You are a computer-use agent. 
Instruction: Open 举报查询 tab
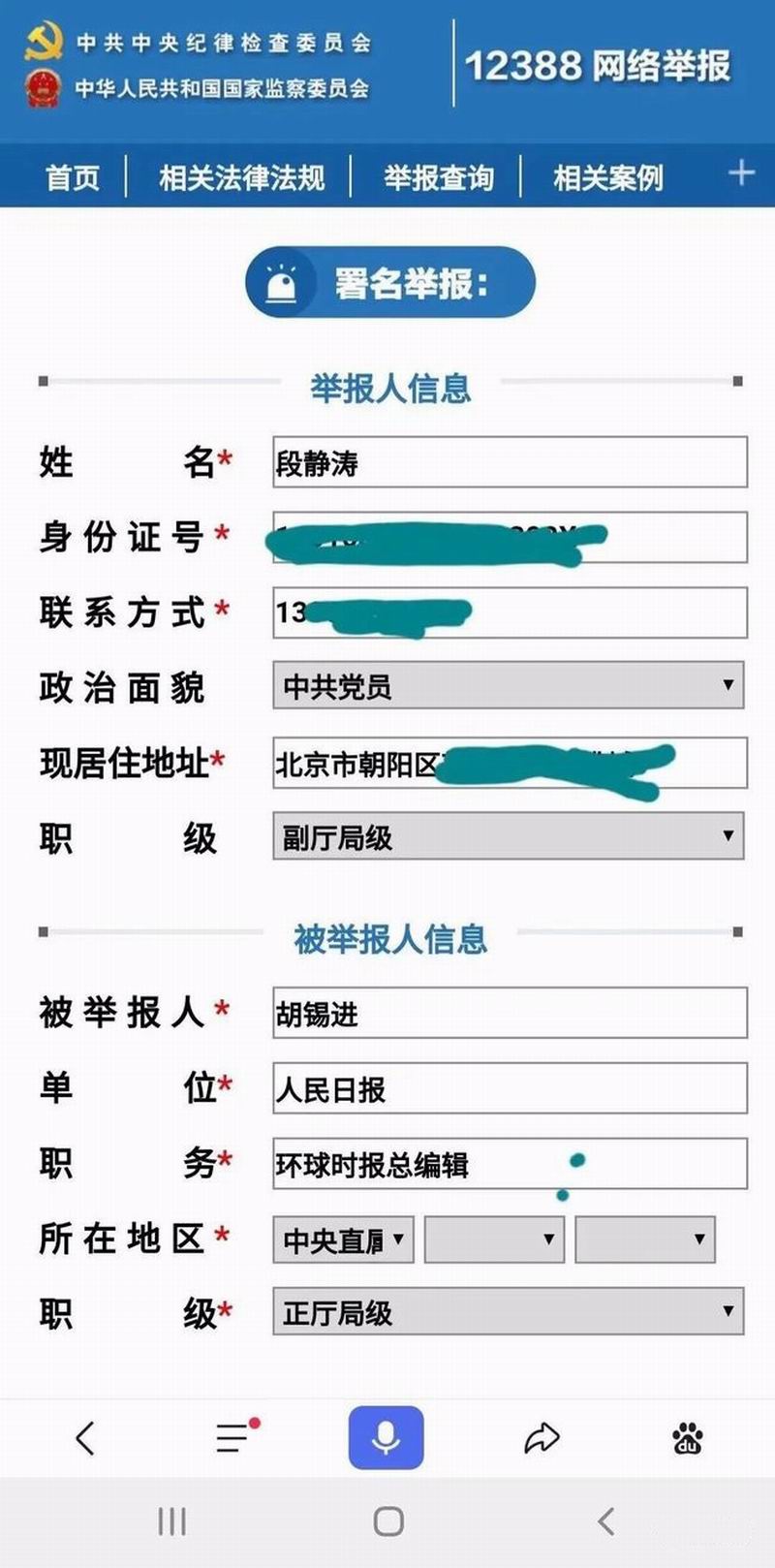pyautogui.click(x=438, y=177)
